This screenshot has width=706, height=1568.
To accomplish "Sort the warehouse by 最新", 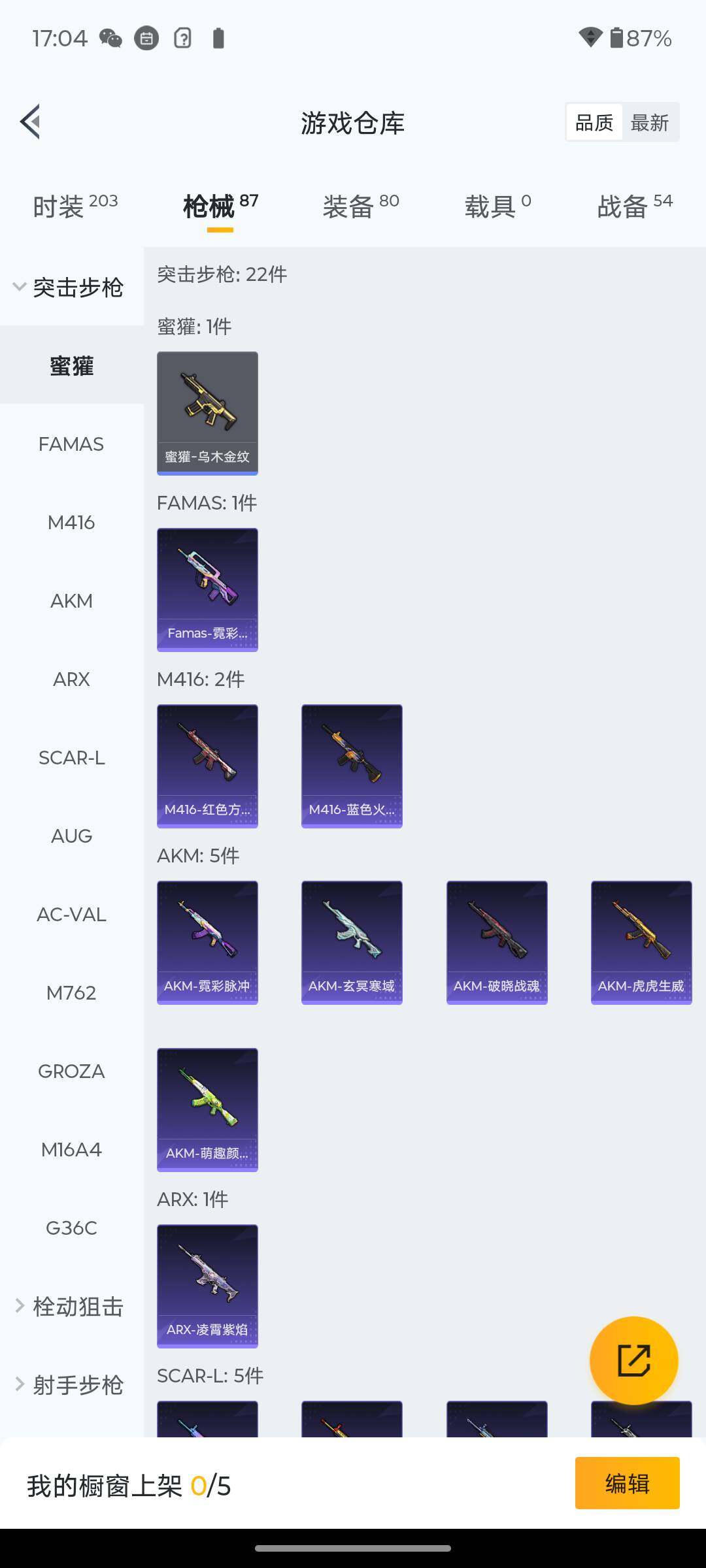I will [x=650, y=122].
